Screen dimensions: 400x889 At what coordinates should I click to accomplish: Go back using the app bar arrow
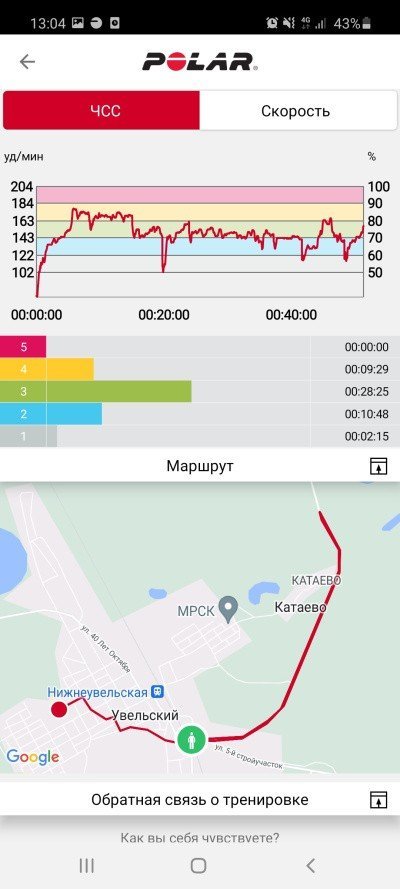[x=27, y=62]
